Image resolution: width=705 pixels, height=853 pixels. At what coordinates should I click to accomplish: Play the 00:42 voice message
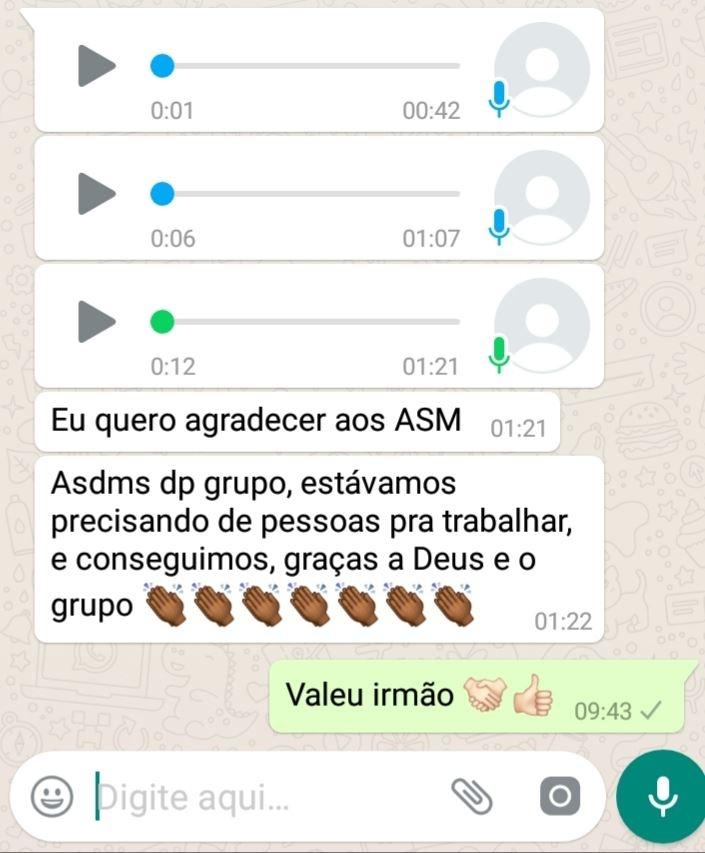click(96, 66)
